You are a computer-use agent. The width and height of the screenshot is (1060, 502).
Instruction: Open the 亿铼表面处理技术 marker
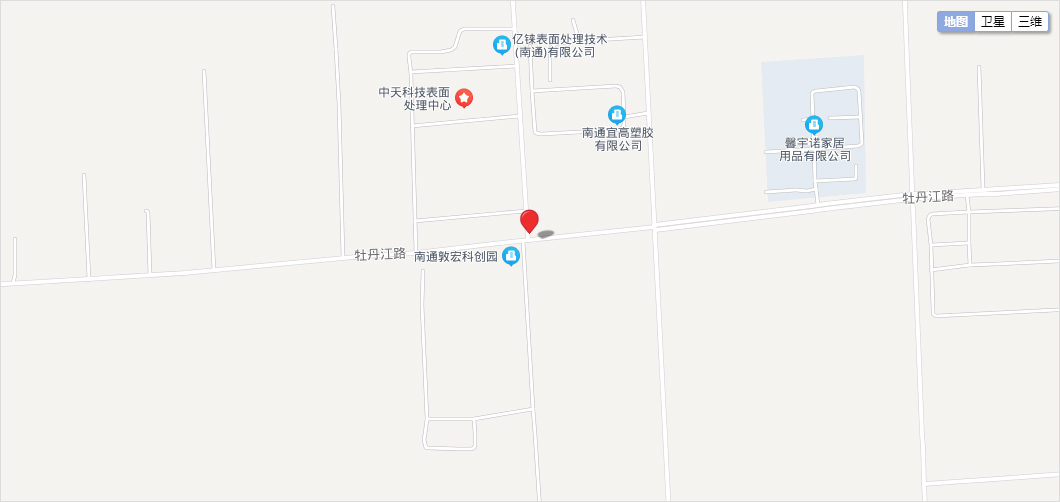tap(502, 44)
